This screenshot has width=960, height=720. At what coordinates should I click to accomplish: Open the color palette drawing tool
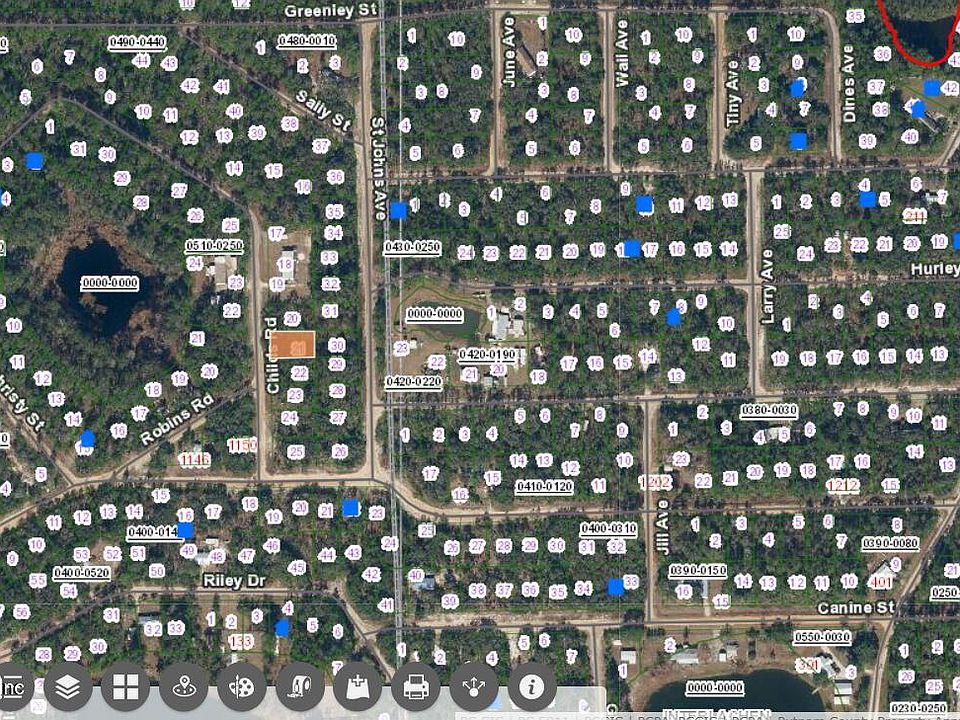pyautogui.click(x=241, y=687)
